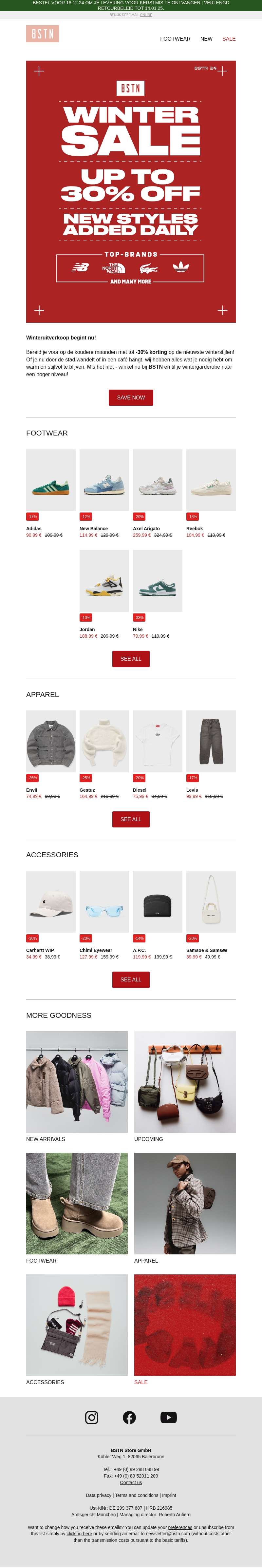Open the FOOTWEAR navigation link
The height and width of the screenshot is (1568, 262).
(x=175, y=39)
